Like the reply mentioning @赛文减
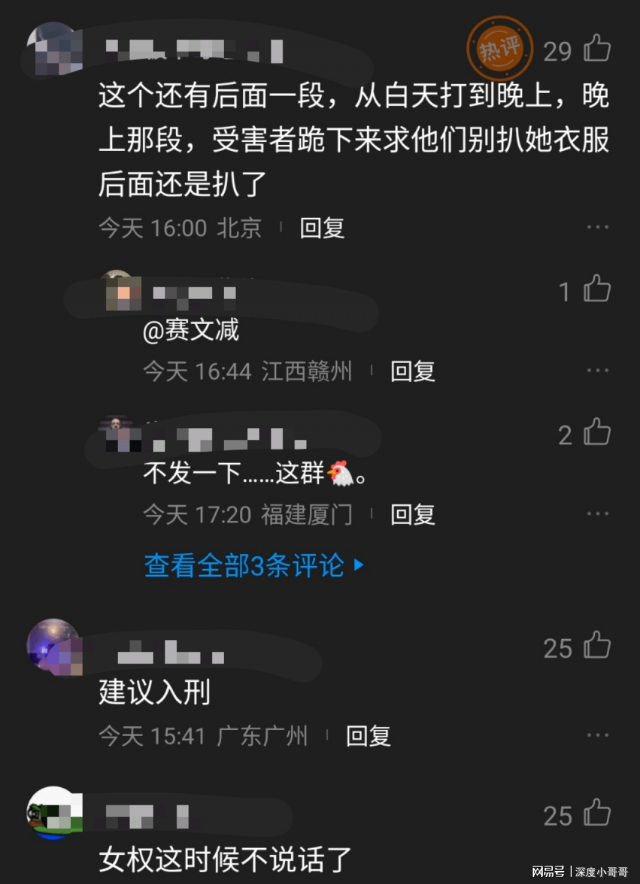The image size is (640, 884). pos(597,290)
